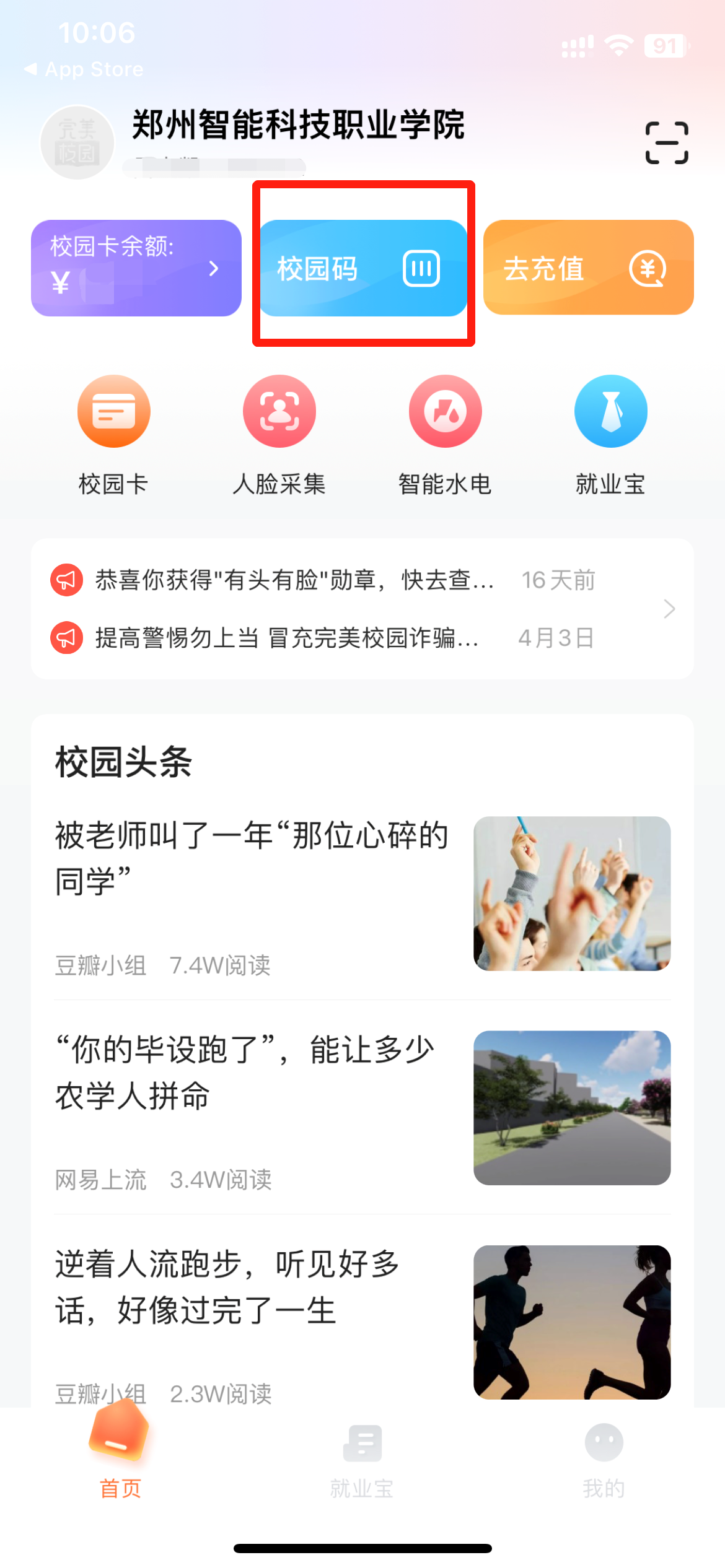Open the scan icon at top right
Viewport: 725px width, 1568px height.
click(x=666, y=143)
